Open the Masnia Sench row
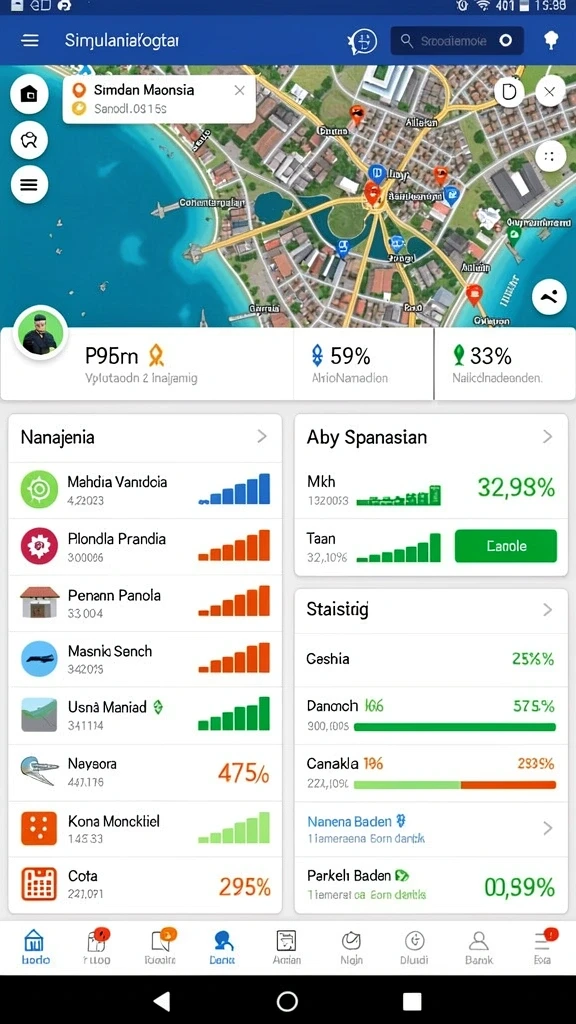576x1024 pixels. (x=145, y=659)
